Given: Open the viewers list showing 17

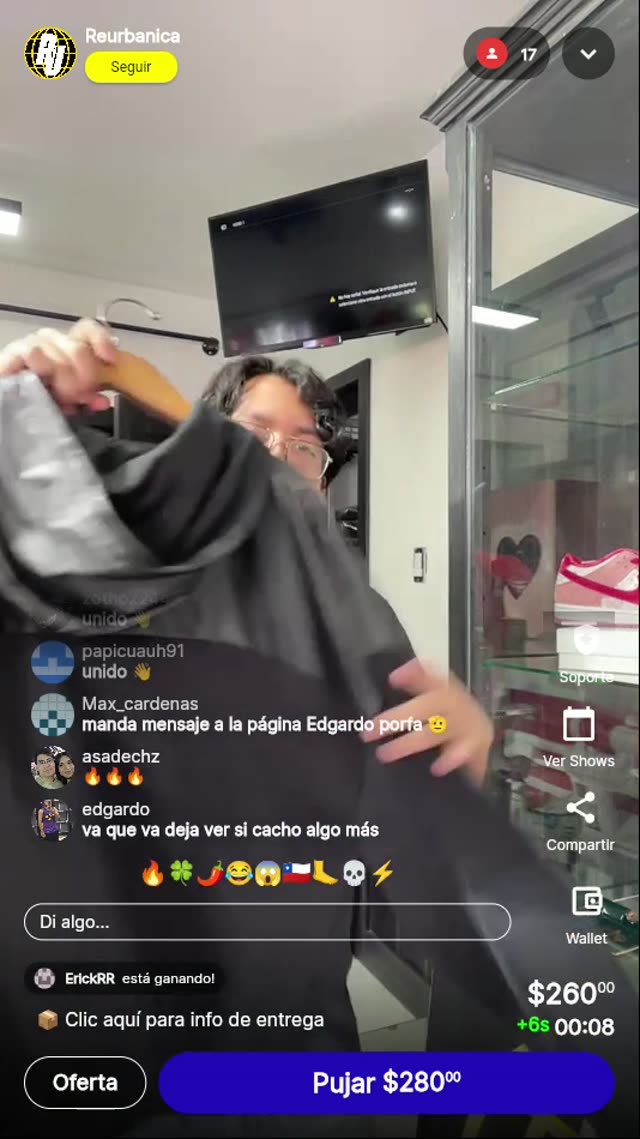Looking at the screenshot, I should 507,54.
